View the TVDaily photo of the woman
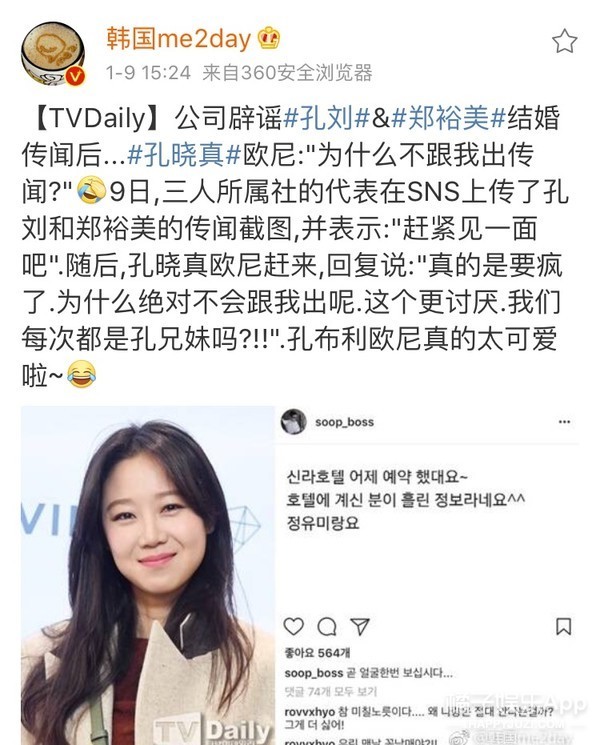Viewport: 600px width, 745px height. 148,575
